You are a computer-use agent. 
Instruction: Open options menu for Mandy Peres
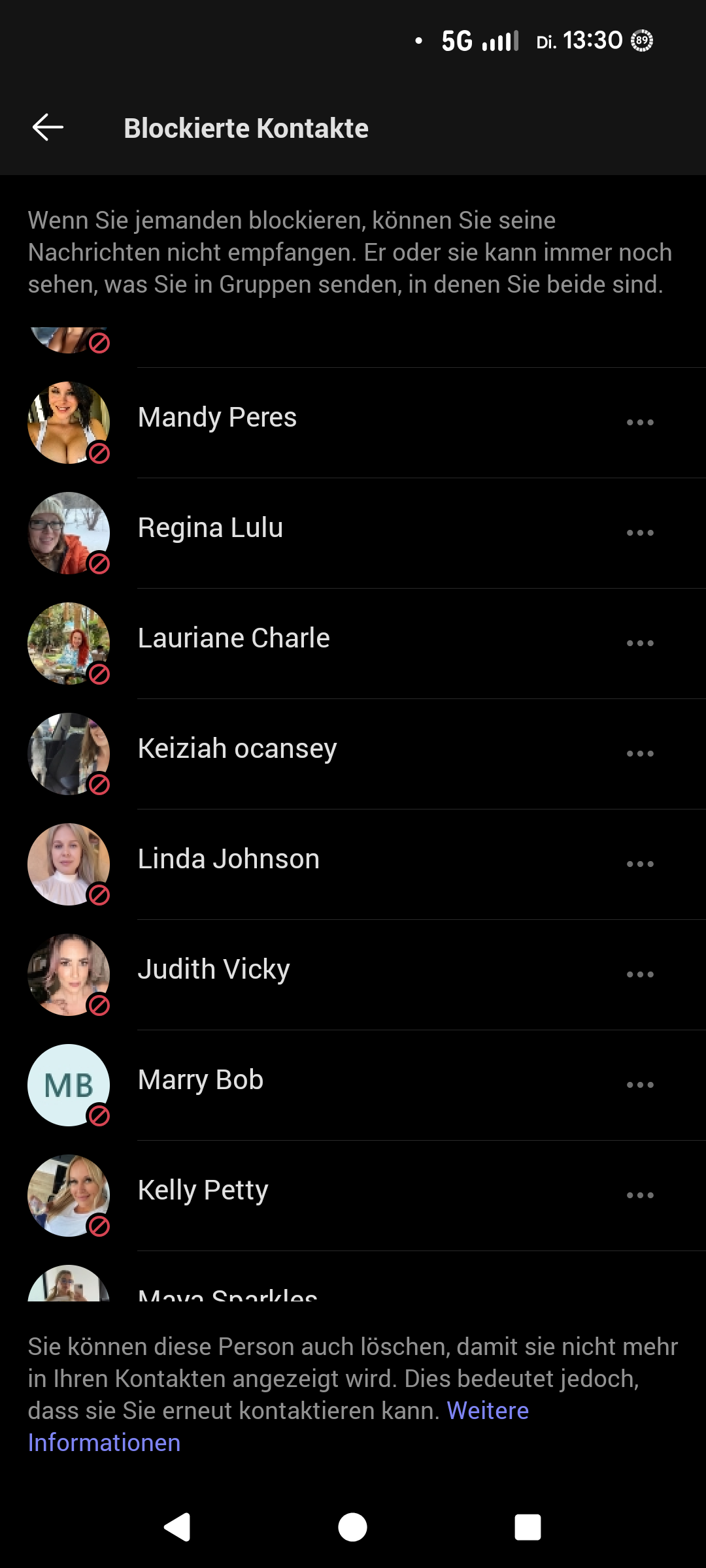click(x=640, y=422)
